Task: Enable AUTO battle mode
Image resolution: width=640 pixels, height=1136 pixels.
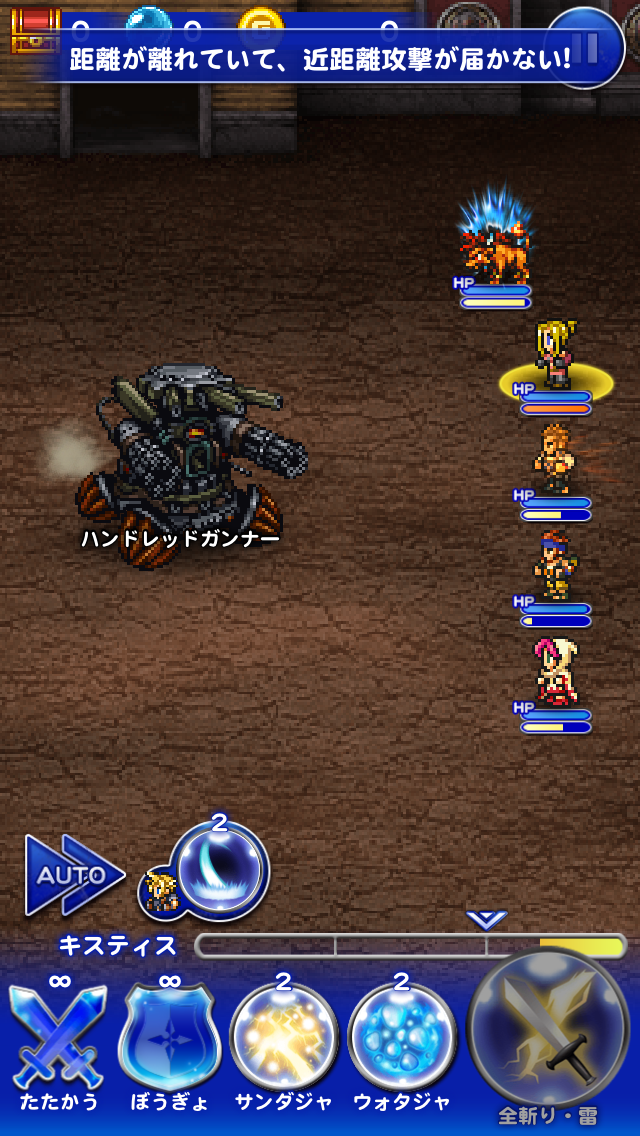Action: click(73, 874)
